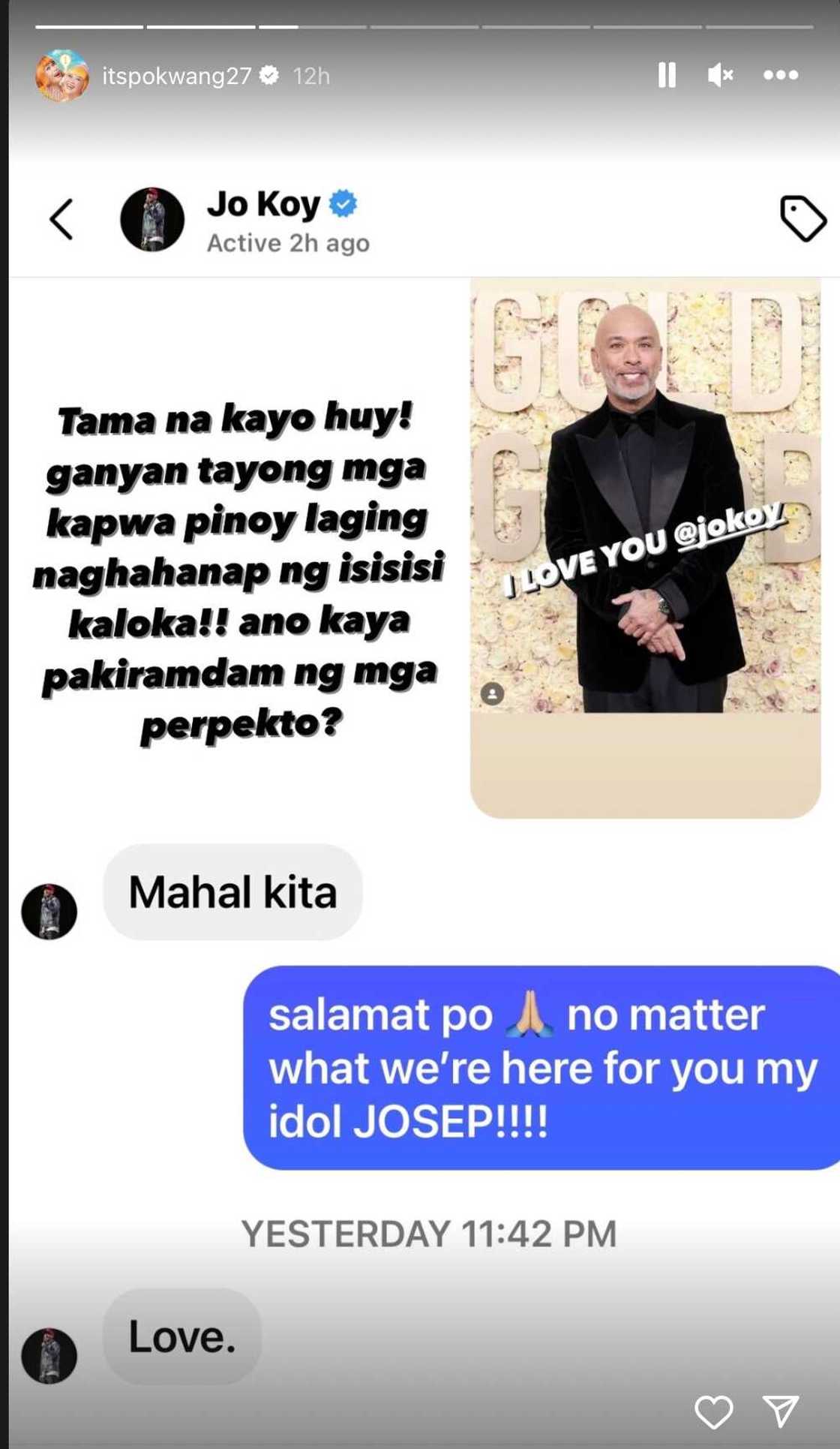The width and height of the screenshot is (840, 1449).
Task: Unmute the story audio
Action: tap(720, 75)
